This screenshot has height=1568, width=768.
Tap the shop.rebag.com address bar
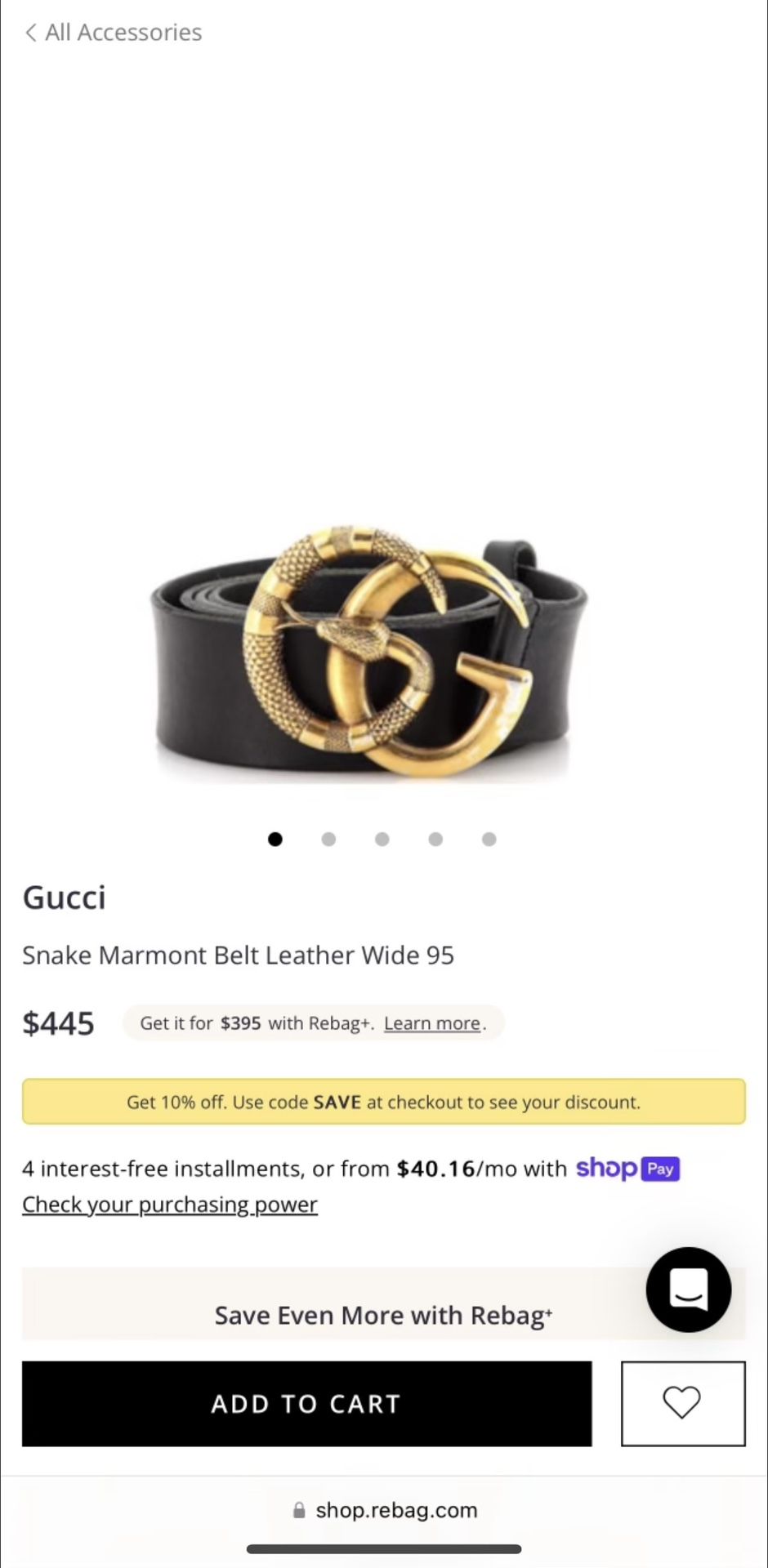384,1510
